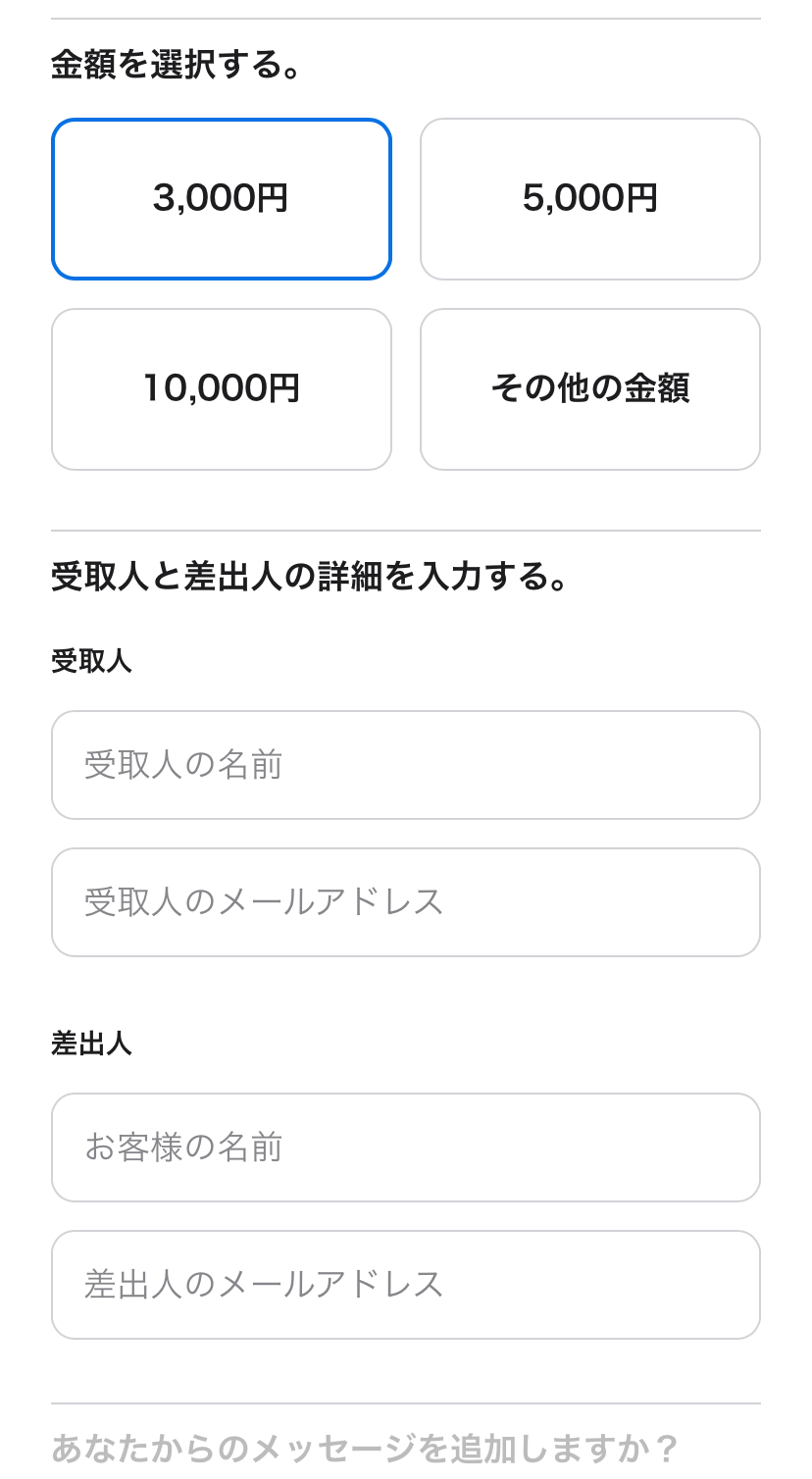Screen dimensions: 812x1479
Task: Click the 10,000円 denomination card
Action: click(x=221, y=387)
